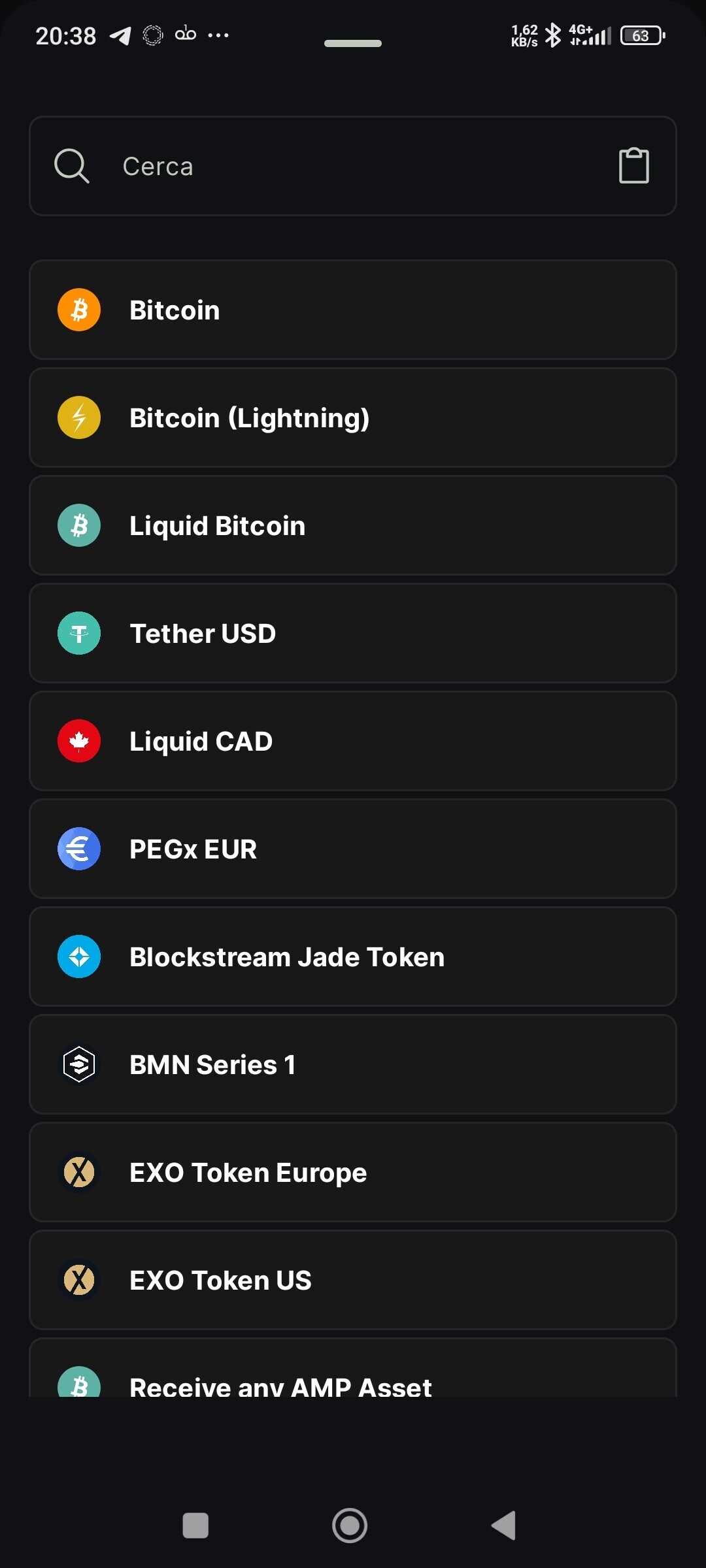Pick EXO Token Europe
This screenshot has width=706, height=1568.
click(x=353, y=1172)
